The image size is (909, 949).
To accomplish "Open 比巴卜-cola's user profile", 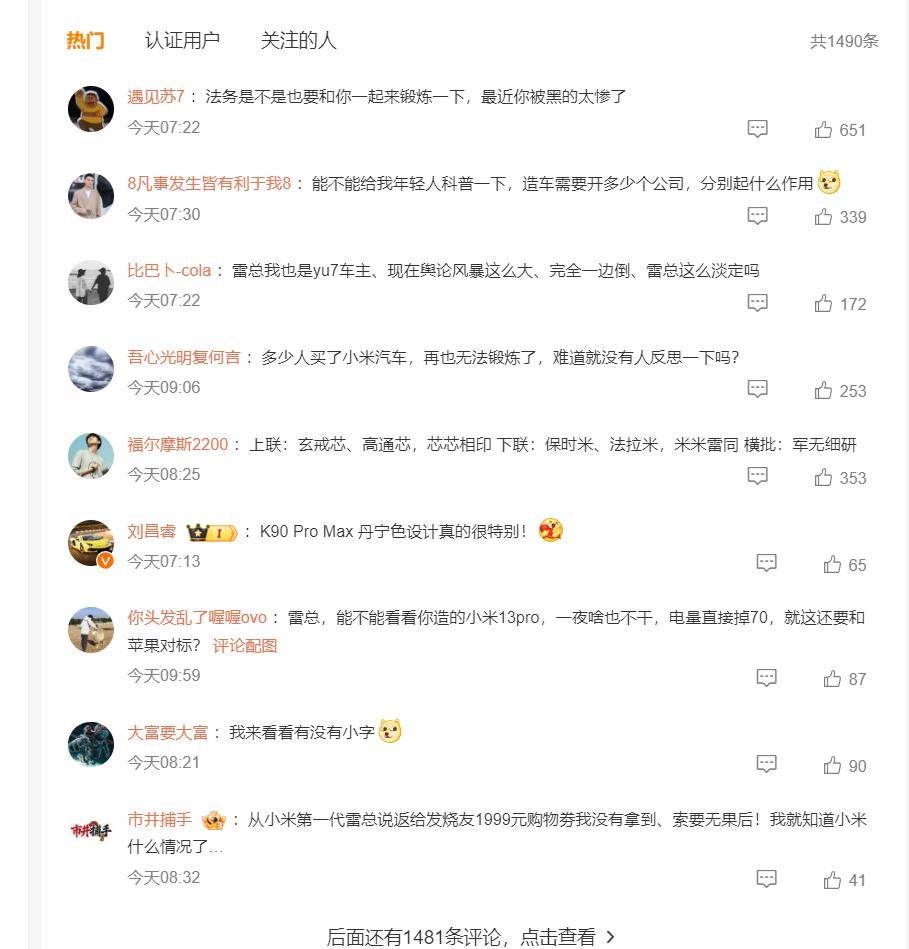I will [169, 270].
